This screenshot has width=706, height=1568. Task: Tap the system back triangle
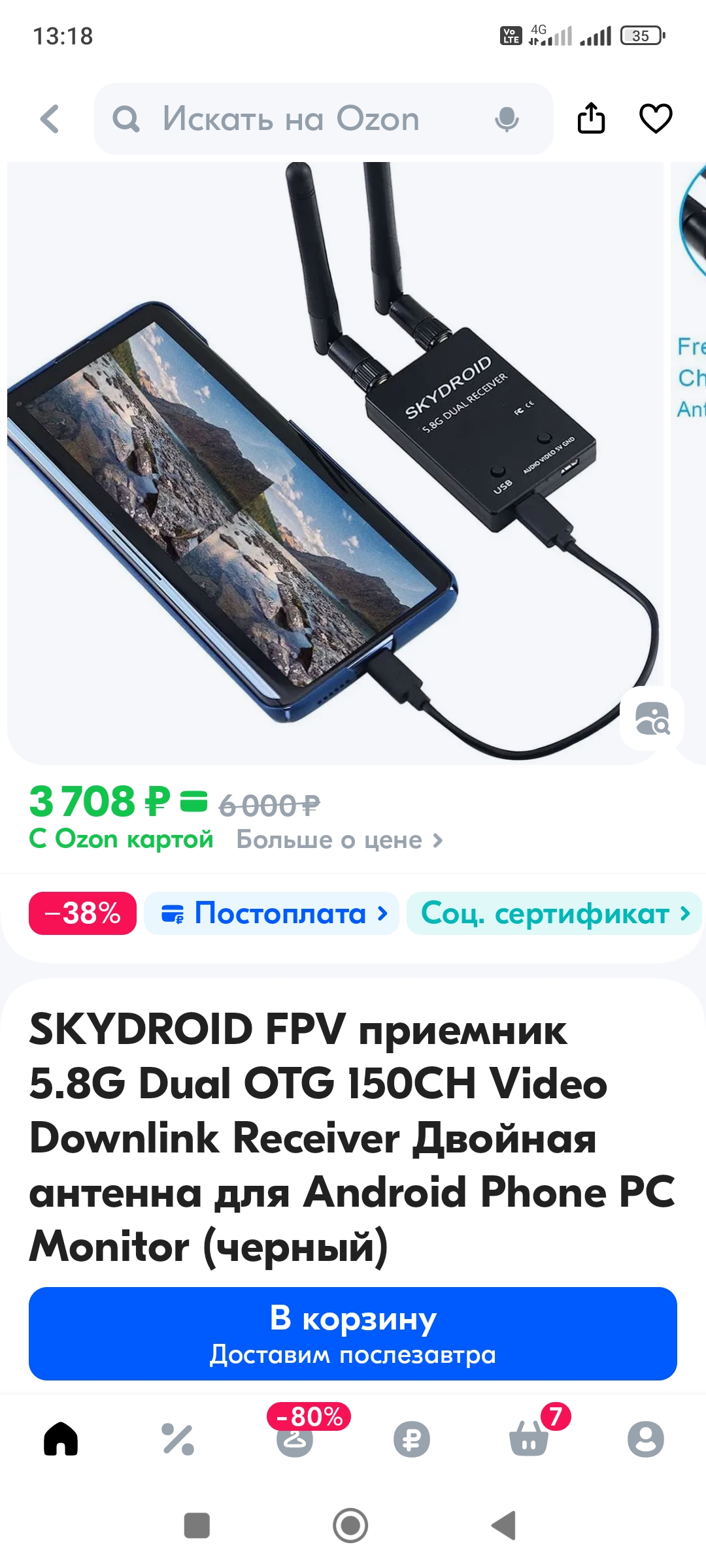[x=504, y=1526]
